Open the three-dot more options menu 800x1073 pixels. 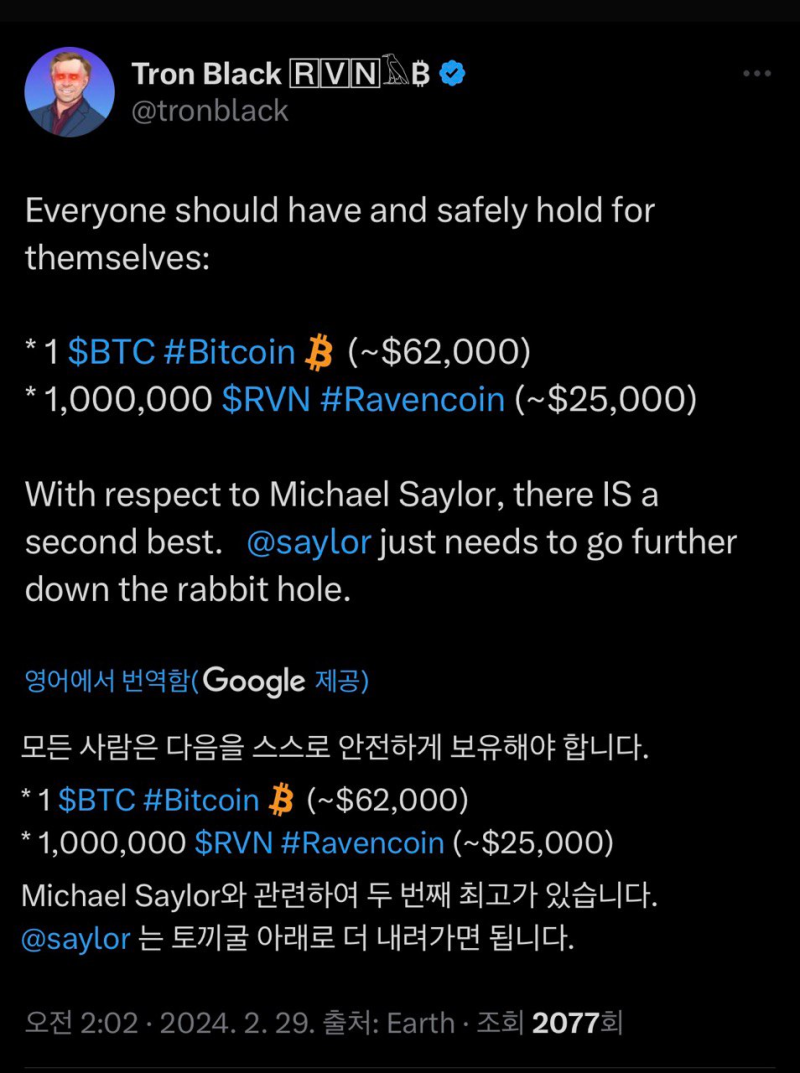point(758,72)
